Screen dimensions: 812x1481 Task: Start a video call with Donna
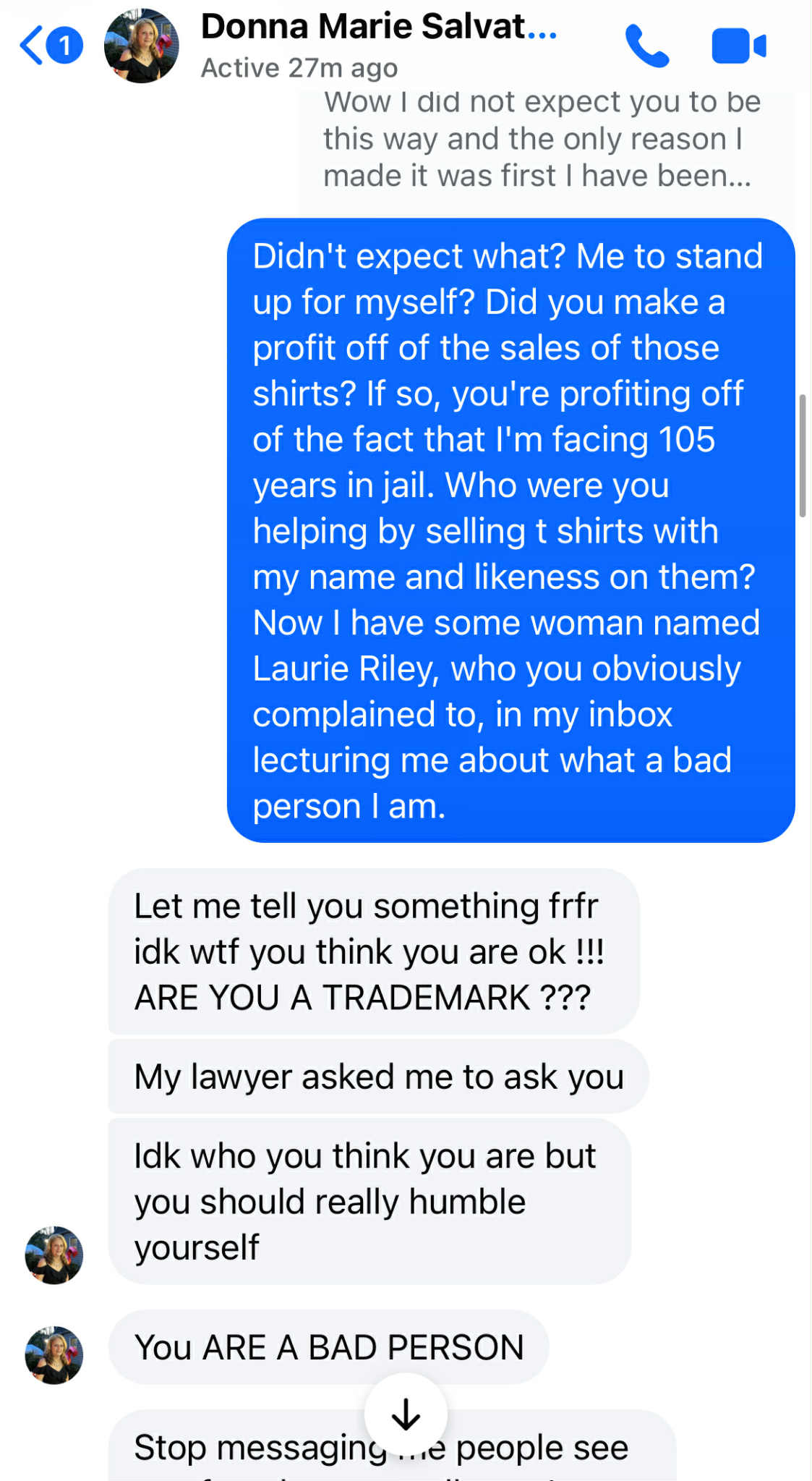738,46
